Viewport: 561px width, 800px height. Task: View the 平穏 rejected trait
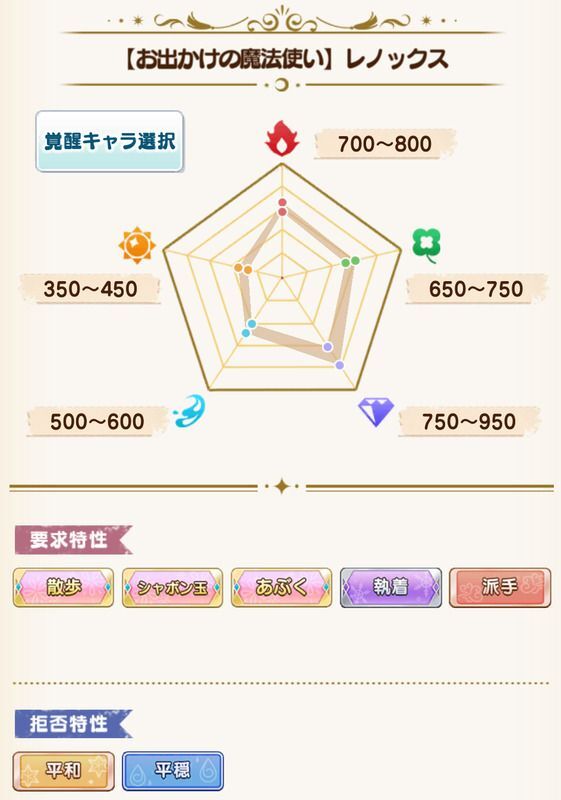tap(172, 770)
